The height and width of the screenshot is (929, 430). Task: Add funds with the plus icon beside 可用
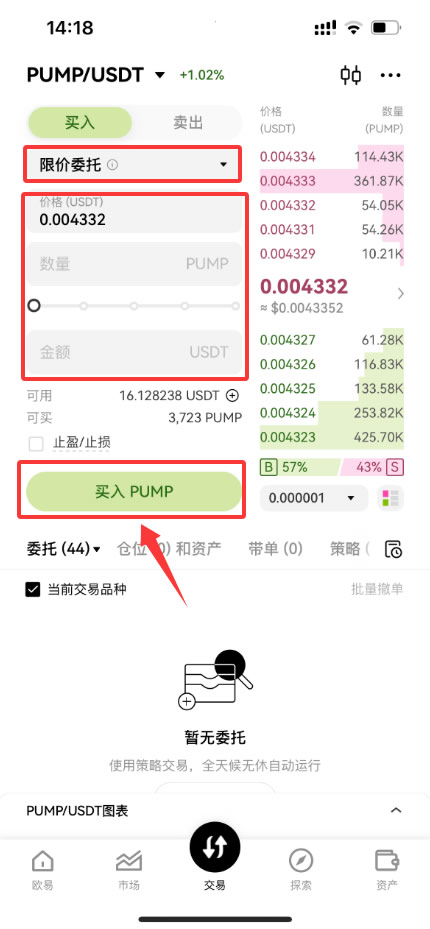click(x=233, y=395)
